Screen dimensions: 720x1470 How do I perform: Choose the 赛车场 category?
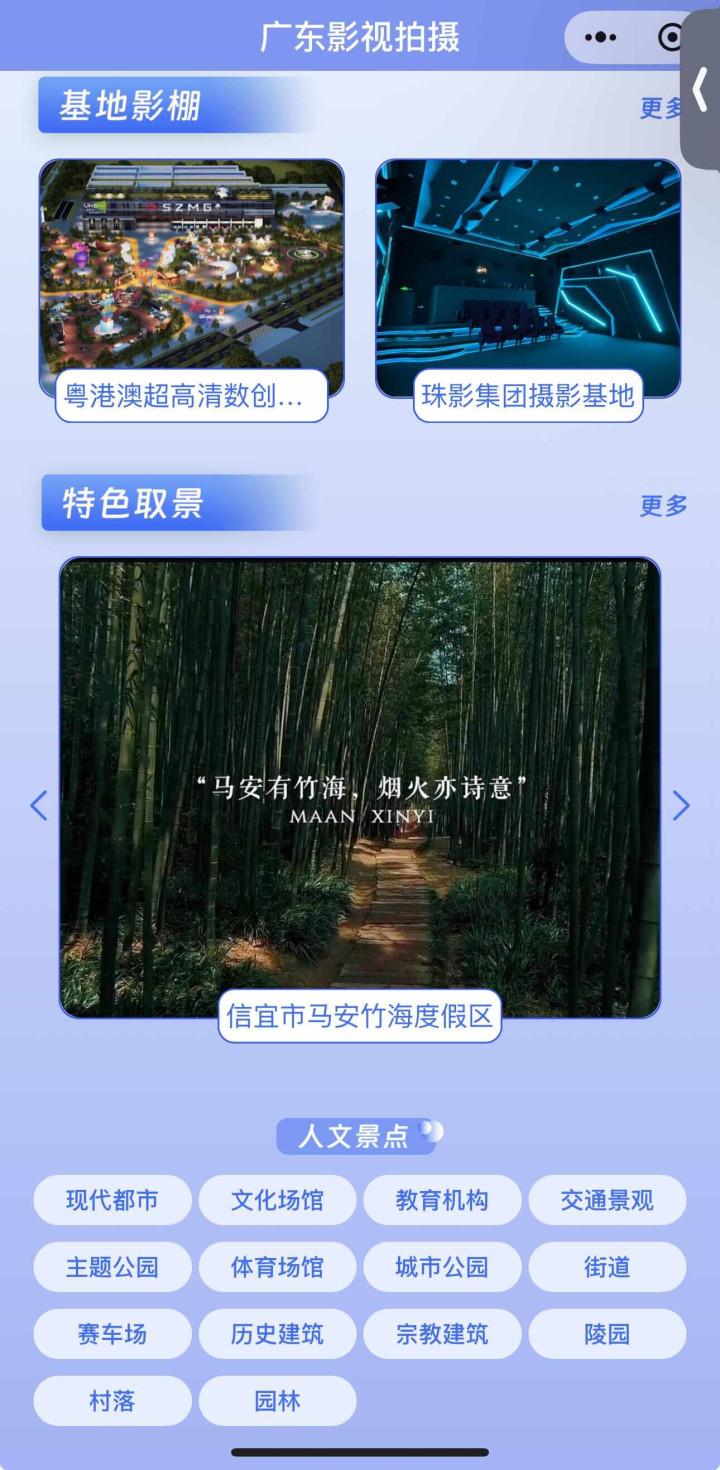pos(112,1334)
